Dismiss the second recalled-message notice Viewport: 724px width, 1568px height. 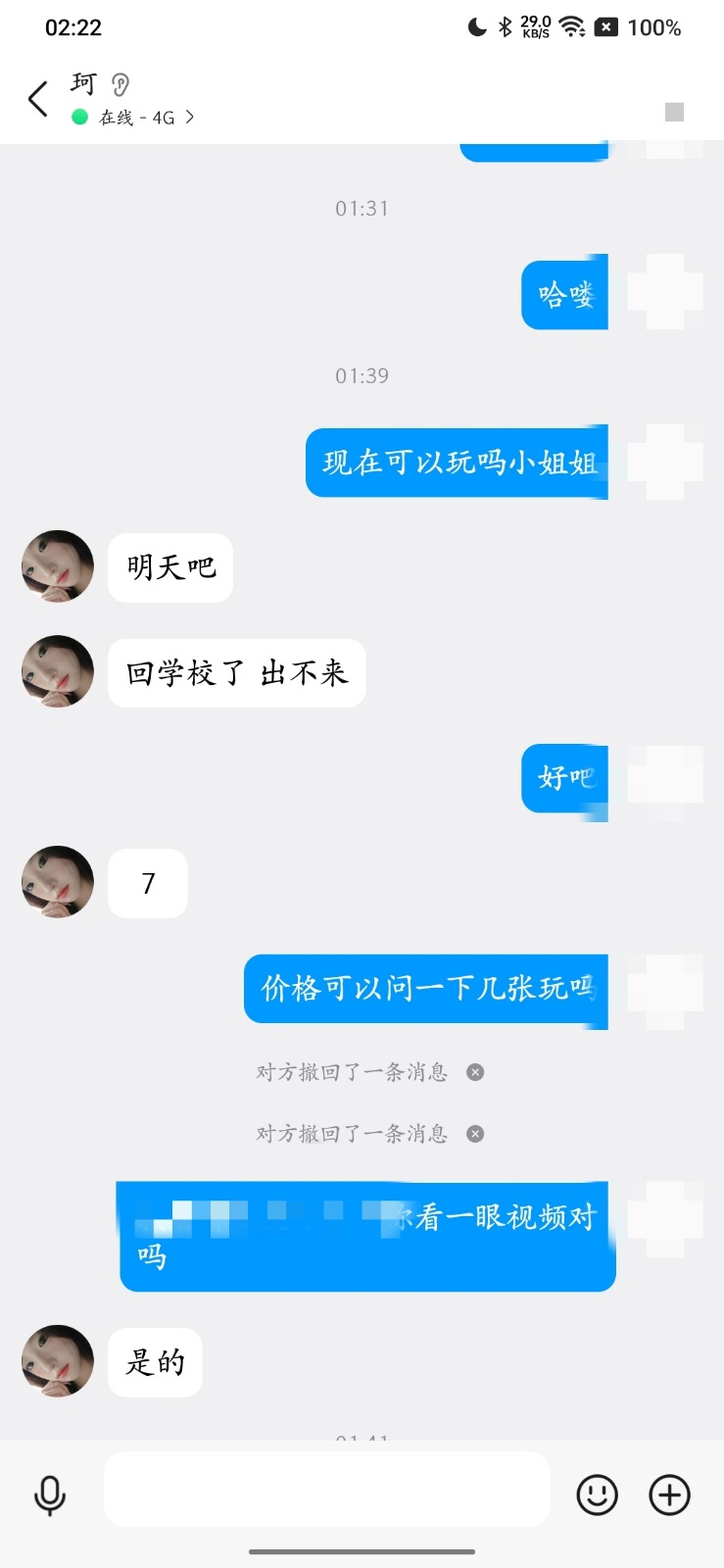pos(475,1134)
